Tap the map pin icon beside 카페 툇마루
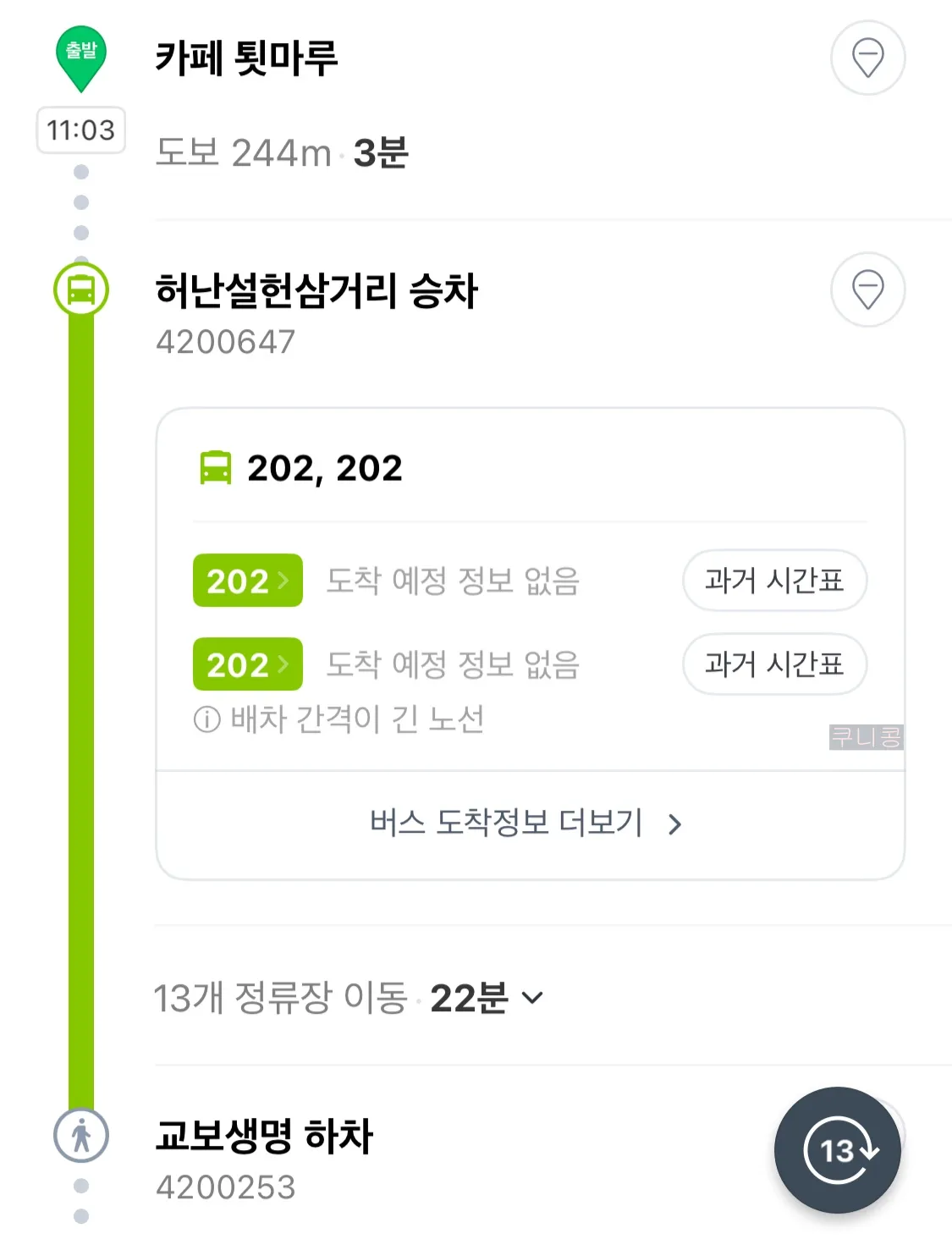The height and width of the screenshot is (1239, 952). click(868, 58)
